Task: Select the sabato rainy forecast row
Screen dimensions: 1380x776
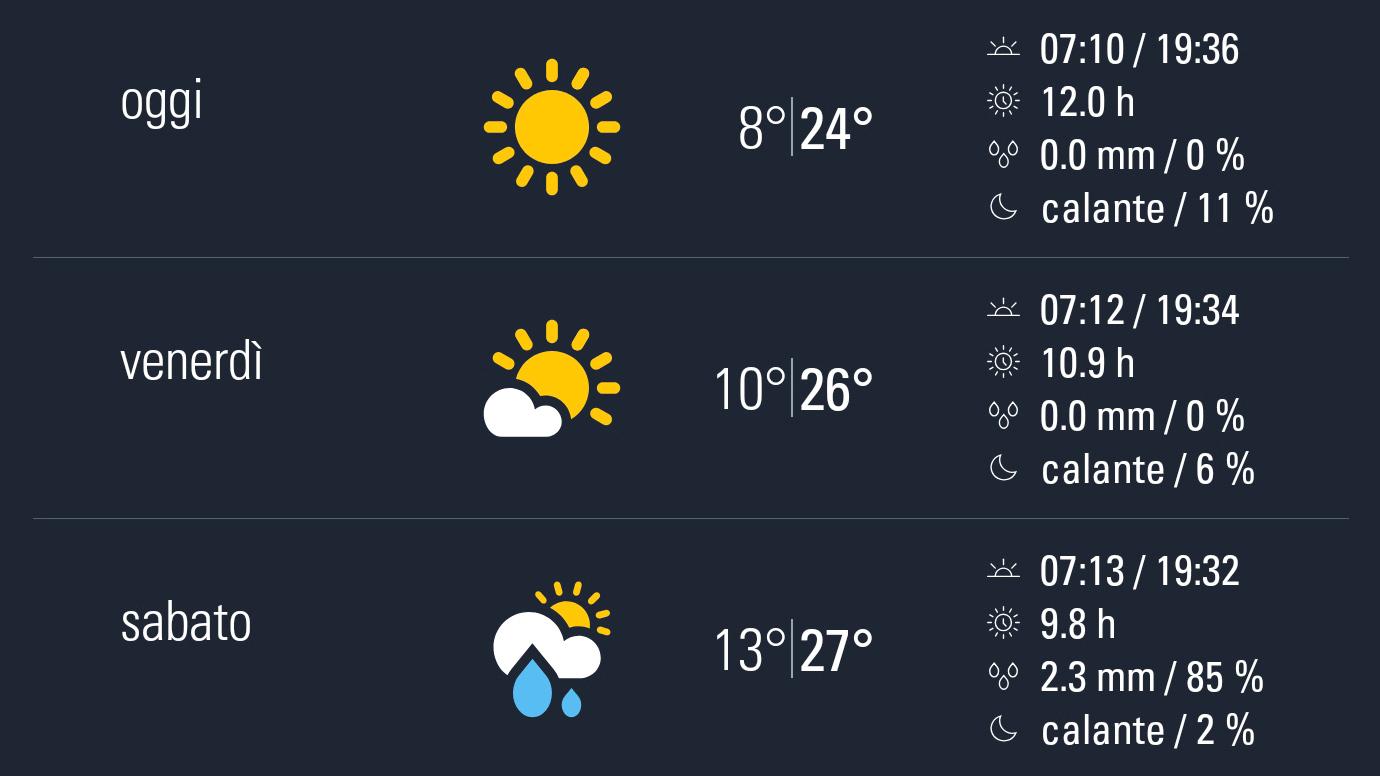Action: pyautogui.click(x=186, y=623)
